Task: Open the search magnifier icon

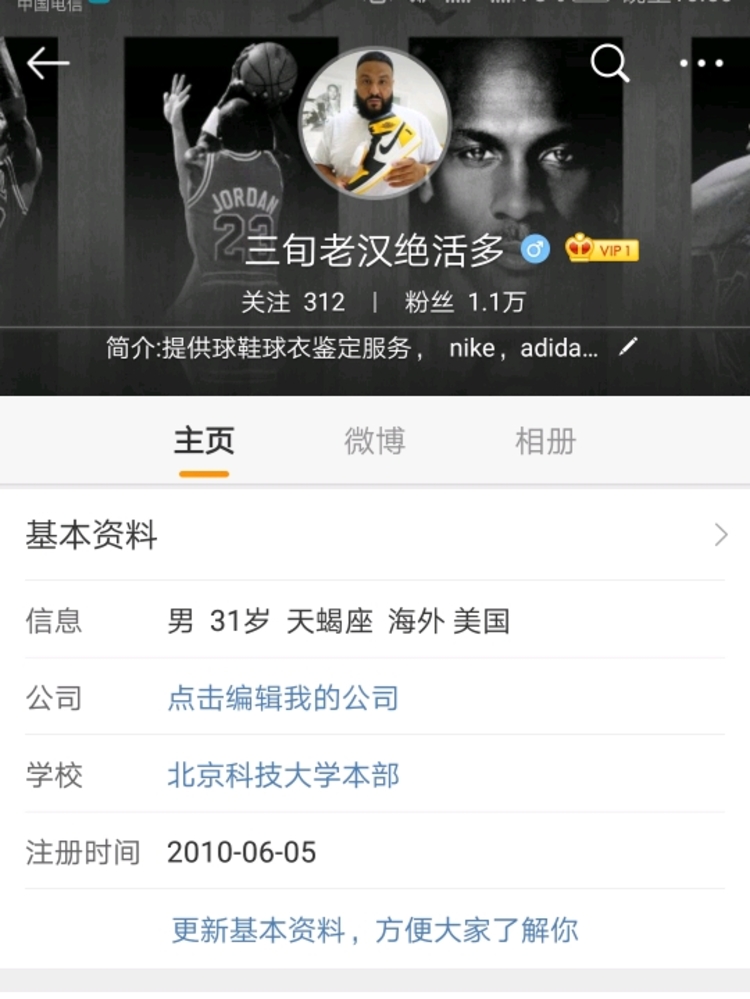Action: click(610, 64)
